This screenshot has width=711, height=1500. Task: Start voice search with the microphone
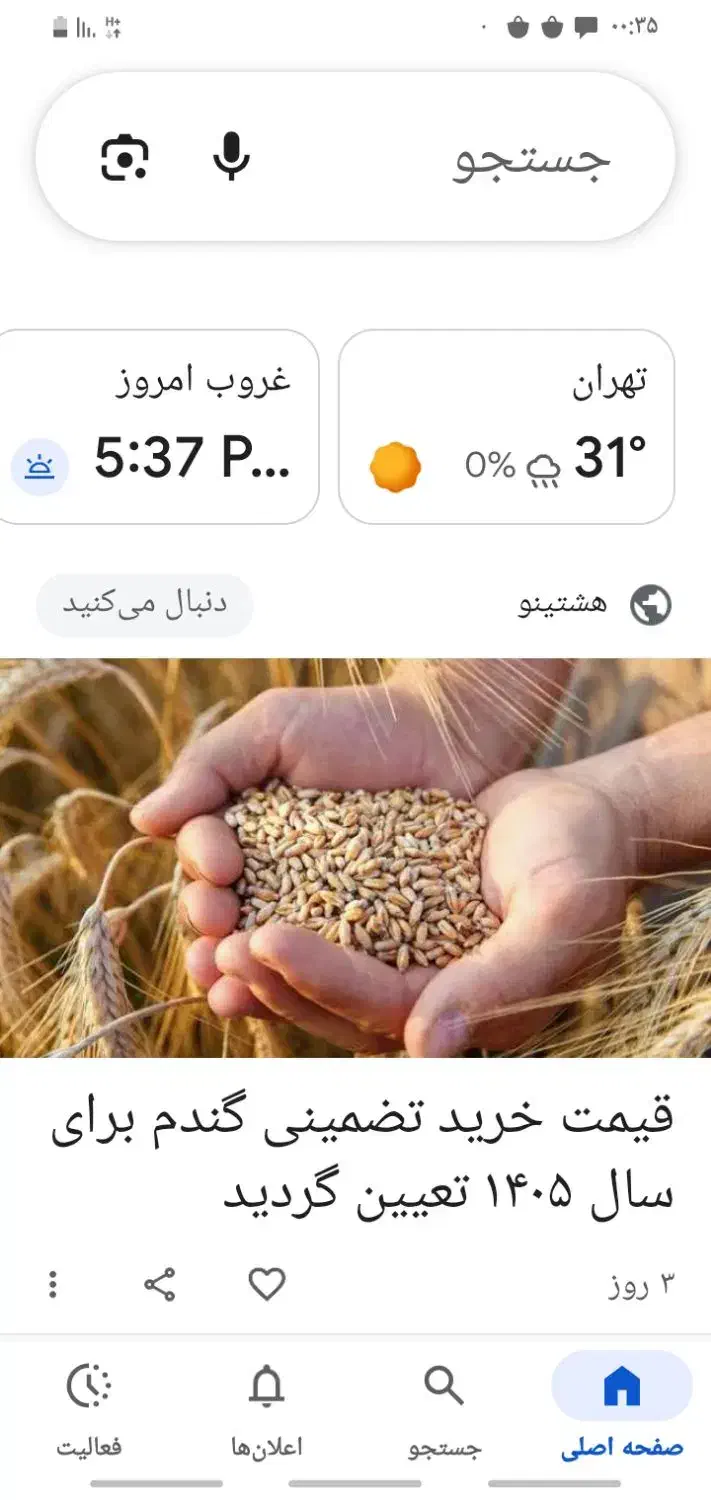231,157
